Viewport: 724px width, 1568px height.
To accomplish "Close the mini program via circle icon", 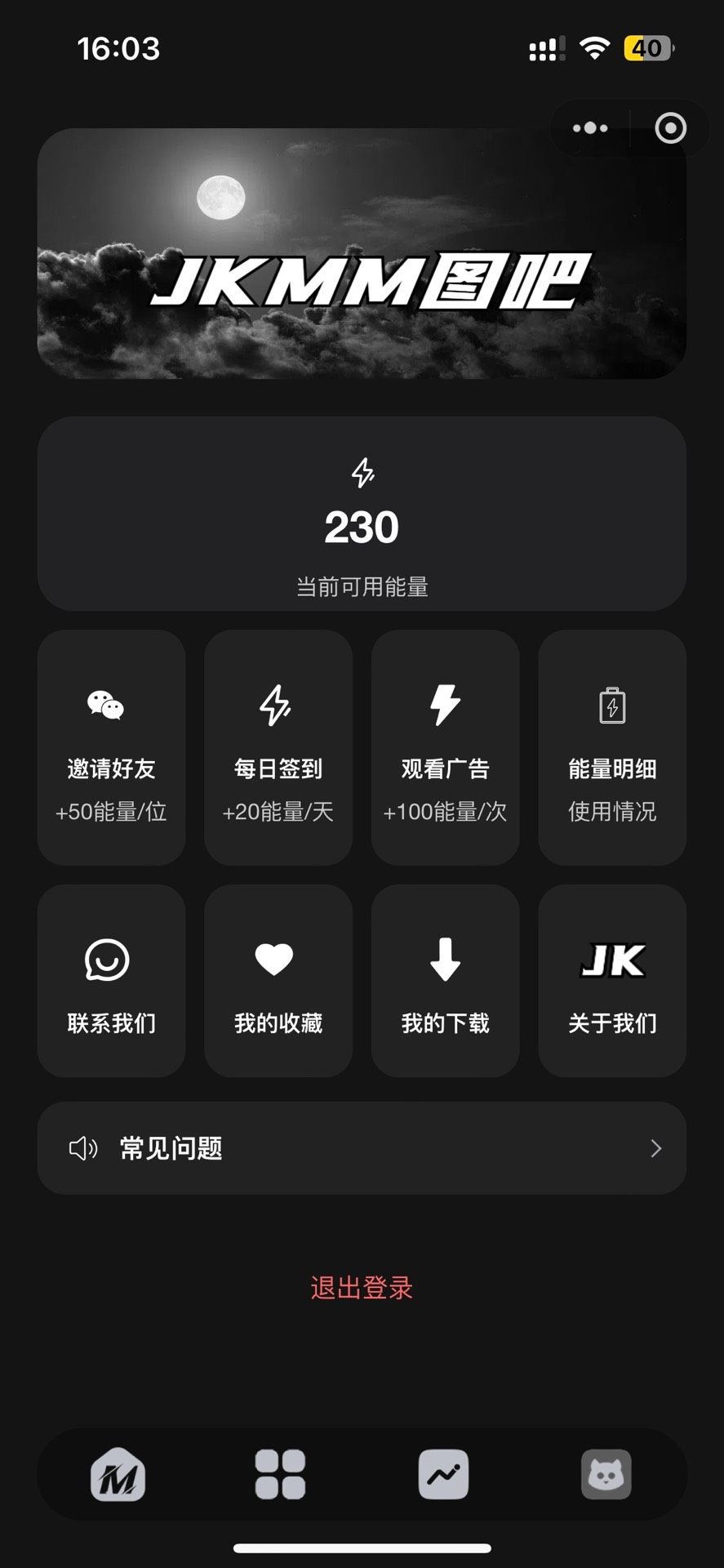I will click(x=670, y=128).
